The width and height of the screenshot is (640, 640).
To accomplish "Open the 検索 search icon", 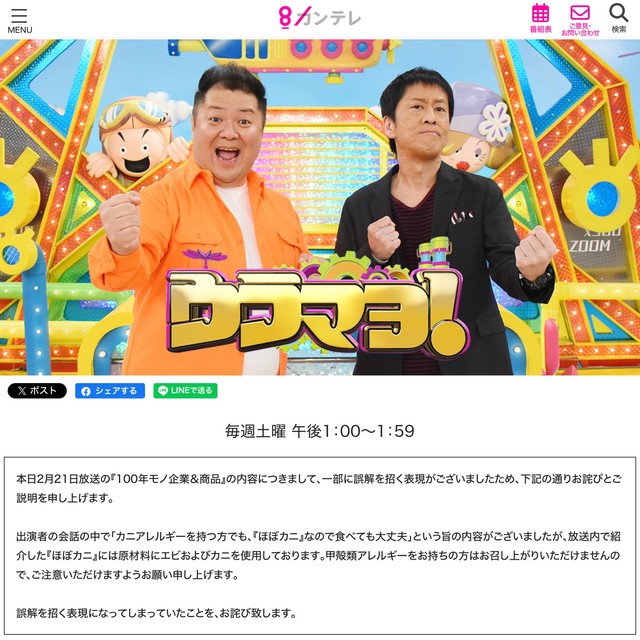I will point(619,18).
